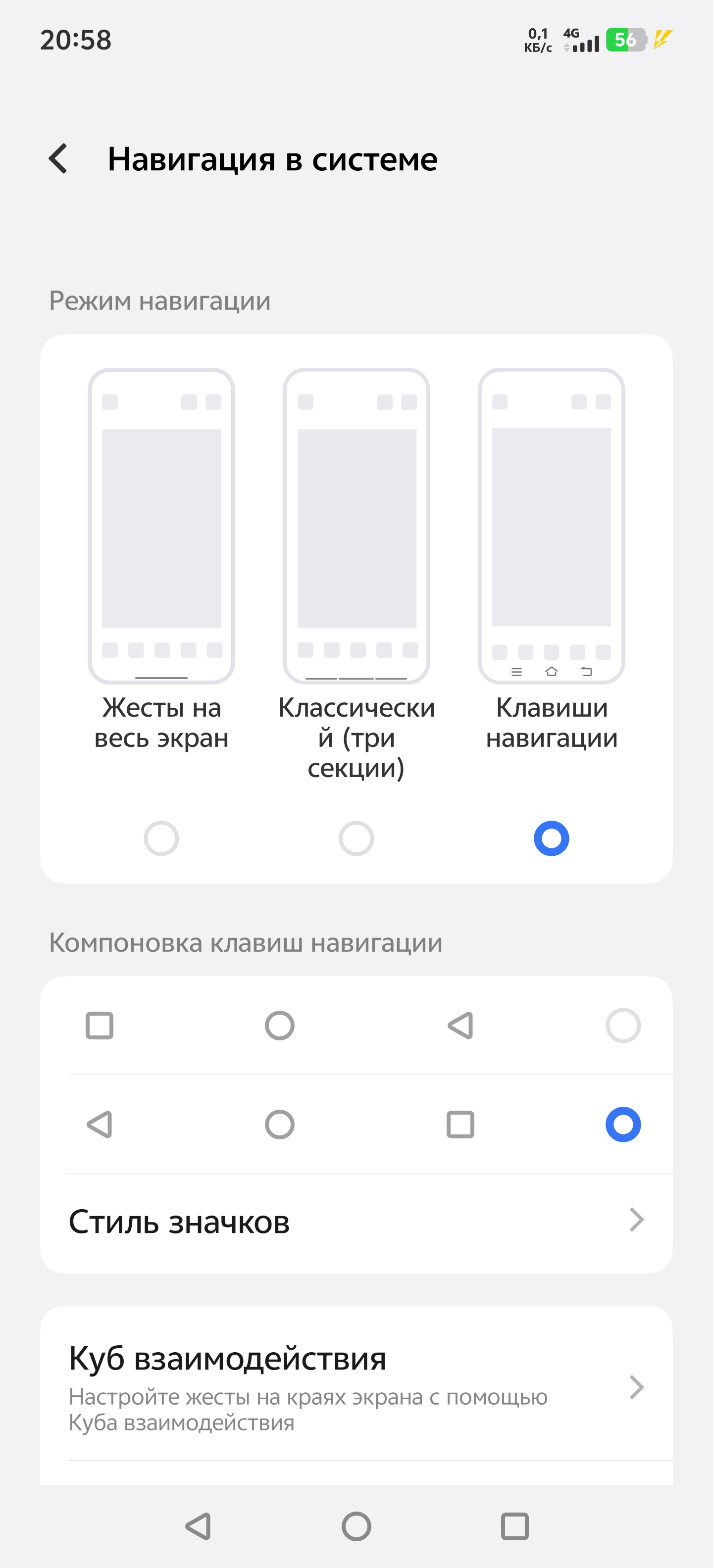Open Стиль значков settings

[356, 1222]
